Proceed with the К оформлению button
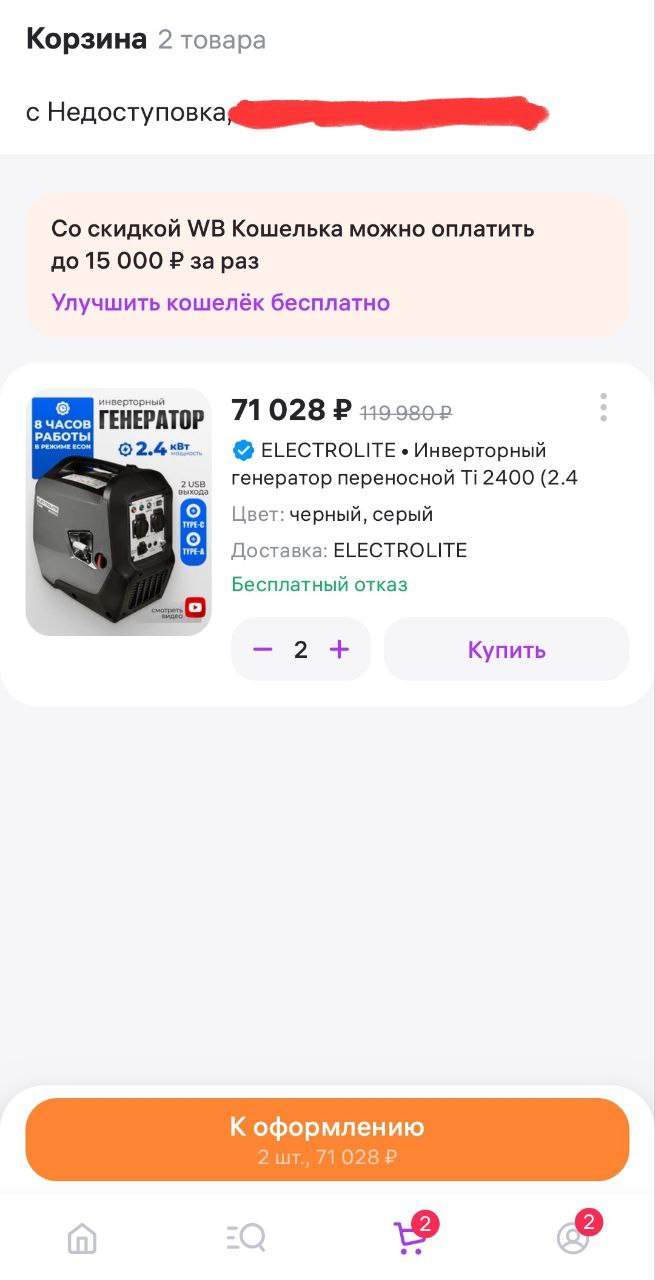Image resolution: width=655 pixels, height=1280 pixels. pos(327,1139)
